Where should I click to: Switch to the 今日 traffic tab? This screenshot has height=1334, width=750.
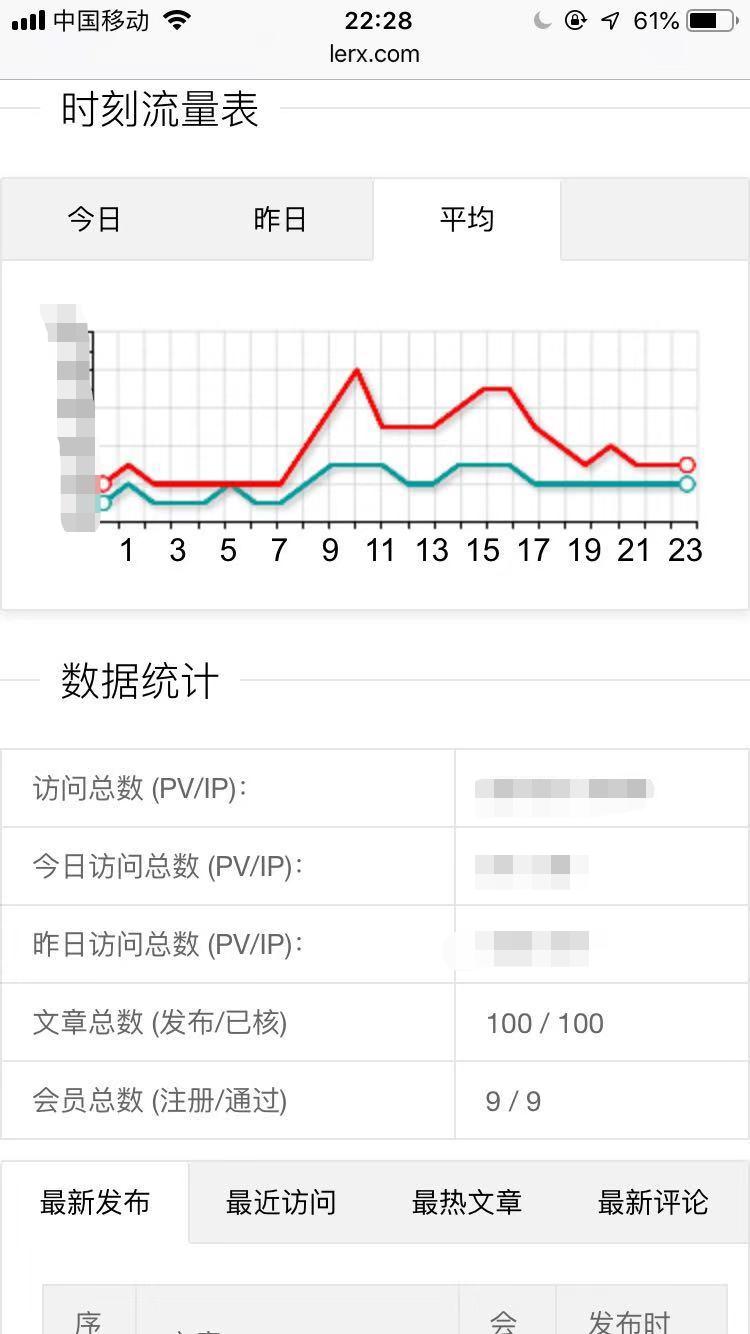(x=94, y=219)
